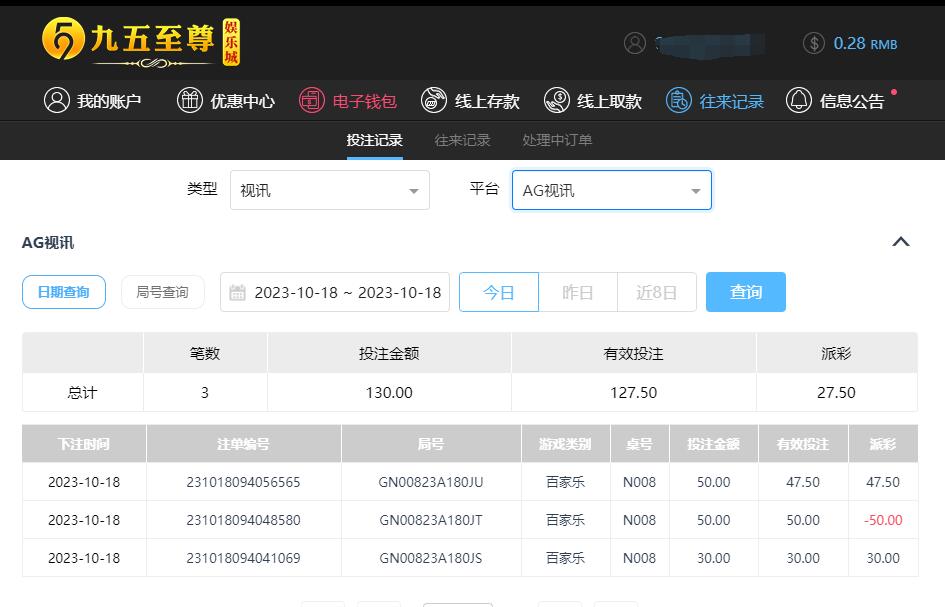Open the date range picker field

pos(335,292)
